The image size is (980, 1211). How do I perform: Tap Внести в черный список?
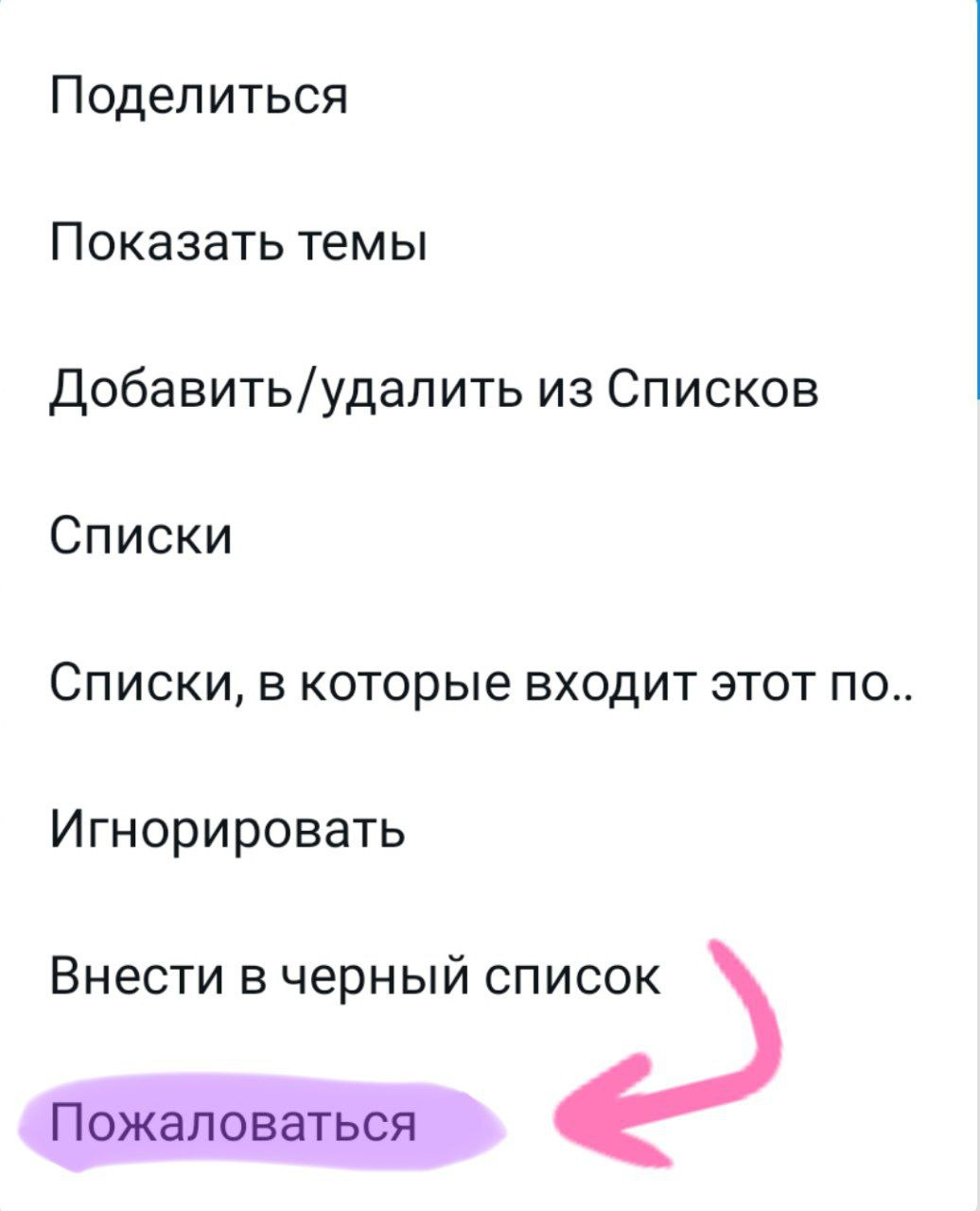(356, 976)
